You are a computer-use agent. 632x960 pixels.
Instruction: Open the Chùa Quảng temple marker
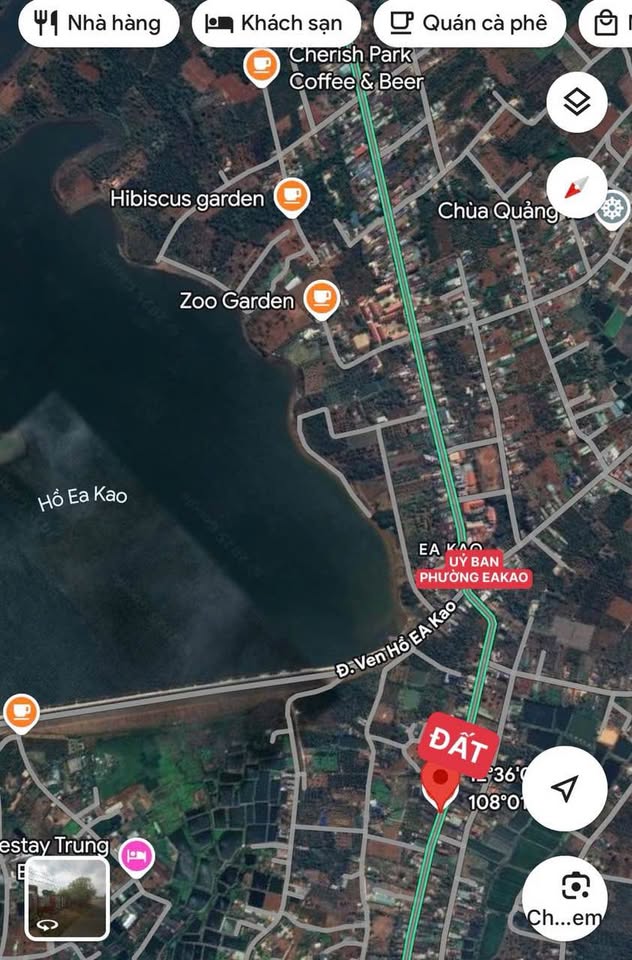611,210
